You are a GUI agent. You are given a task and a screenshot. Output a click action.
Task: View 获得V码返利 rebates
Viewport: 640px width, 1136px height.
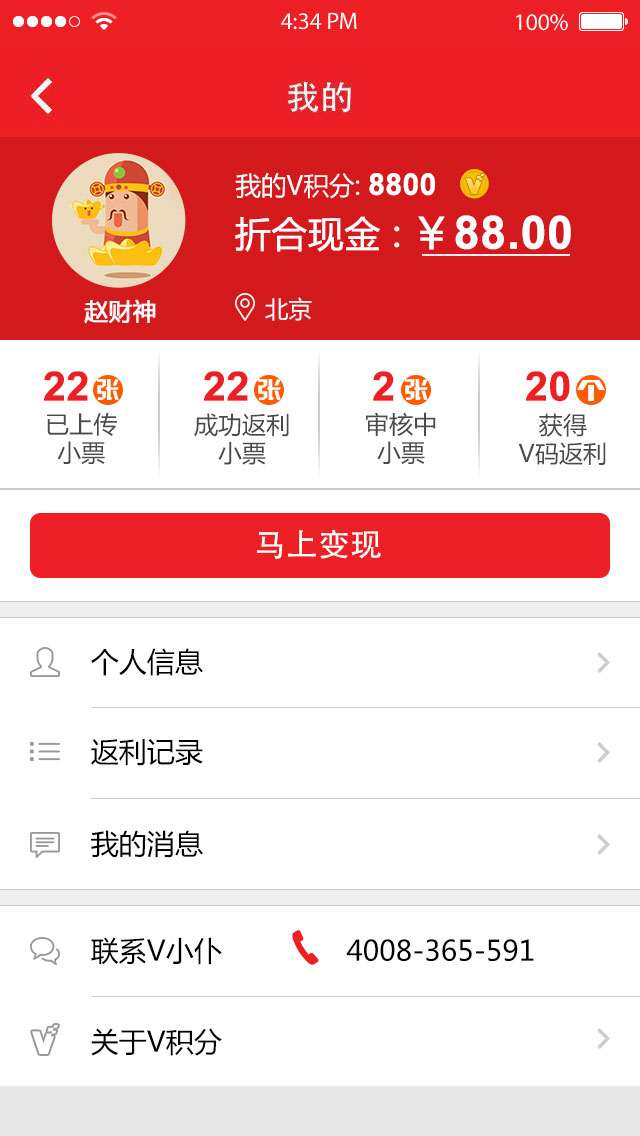click(562, 415)
